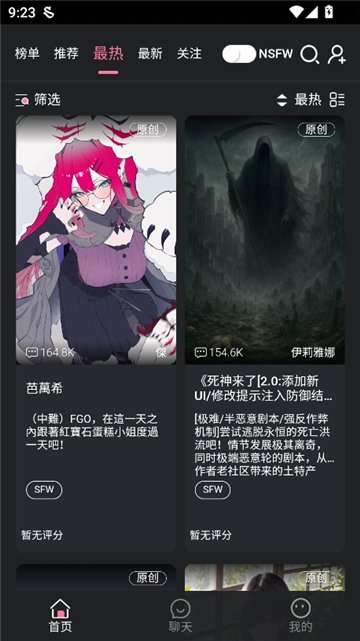Change the list layout view icon

[337, 99]
